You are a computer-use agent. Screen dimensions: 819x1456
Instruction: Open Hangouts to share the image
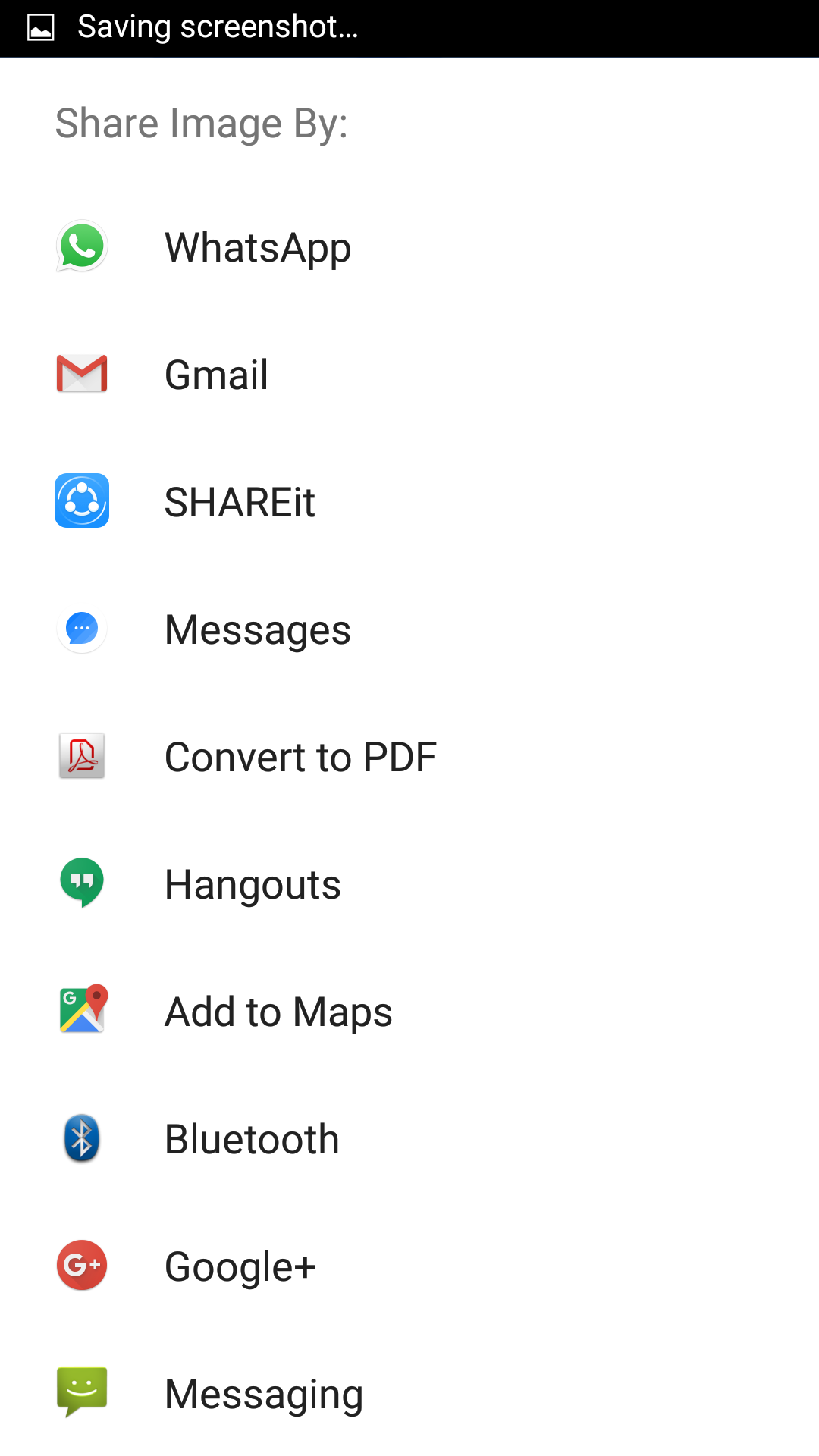(253, 884)
